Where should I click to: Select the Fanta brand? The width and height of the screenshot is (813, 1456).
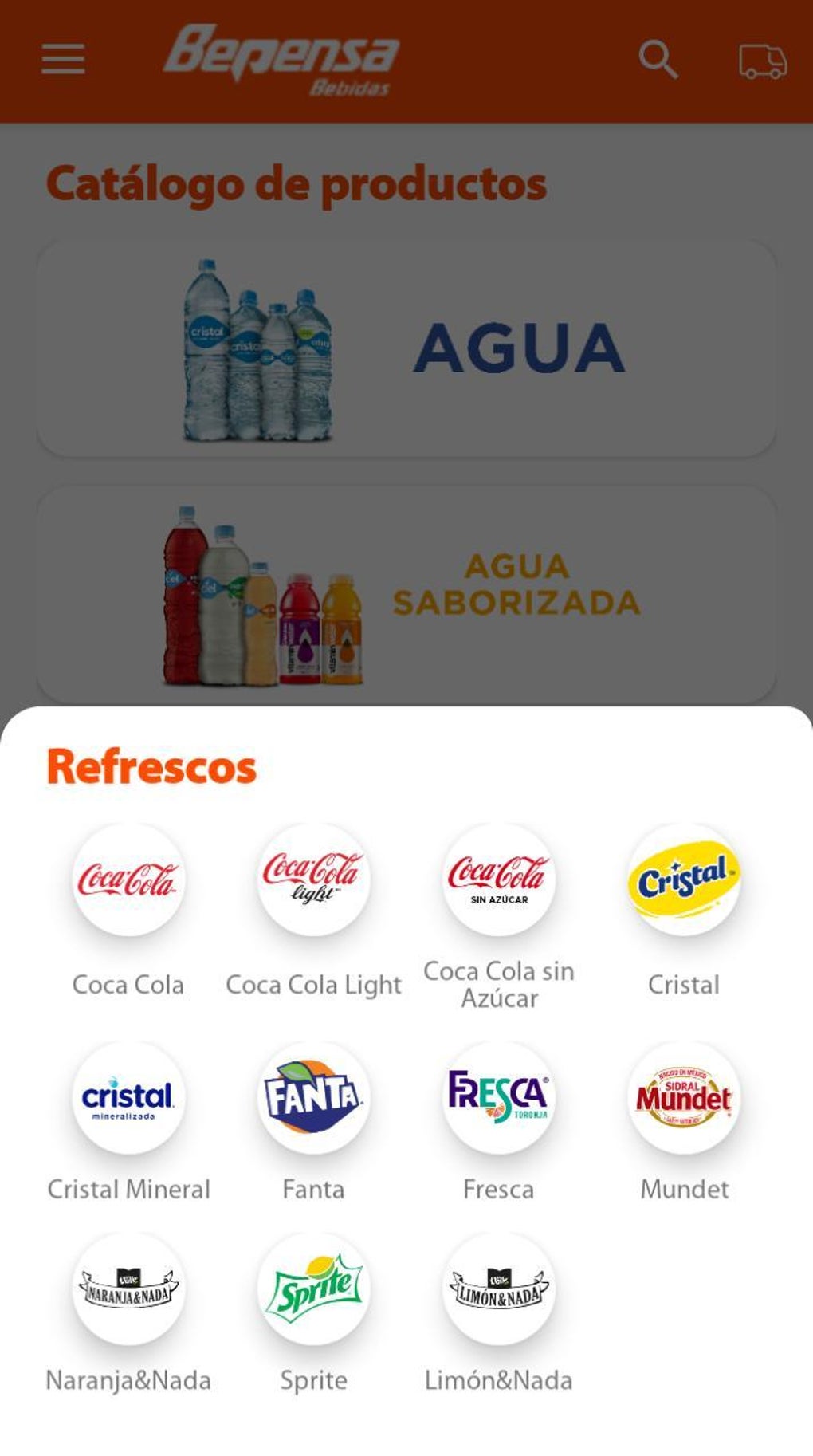point(313,1098)
